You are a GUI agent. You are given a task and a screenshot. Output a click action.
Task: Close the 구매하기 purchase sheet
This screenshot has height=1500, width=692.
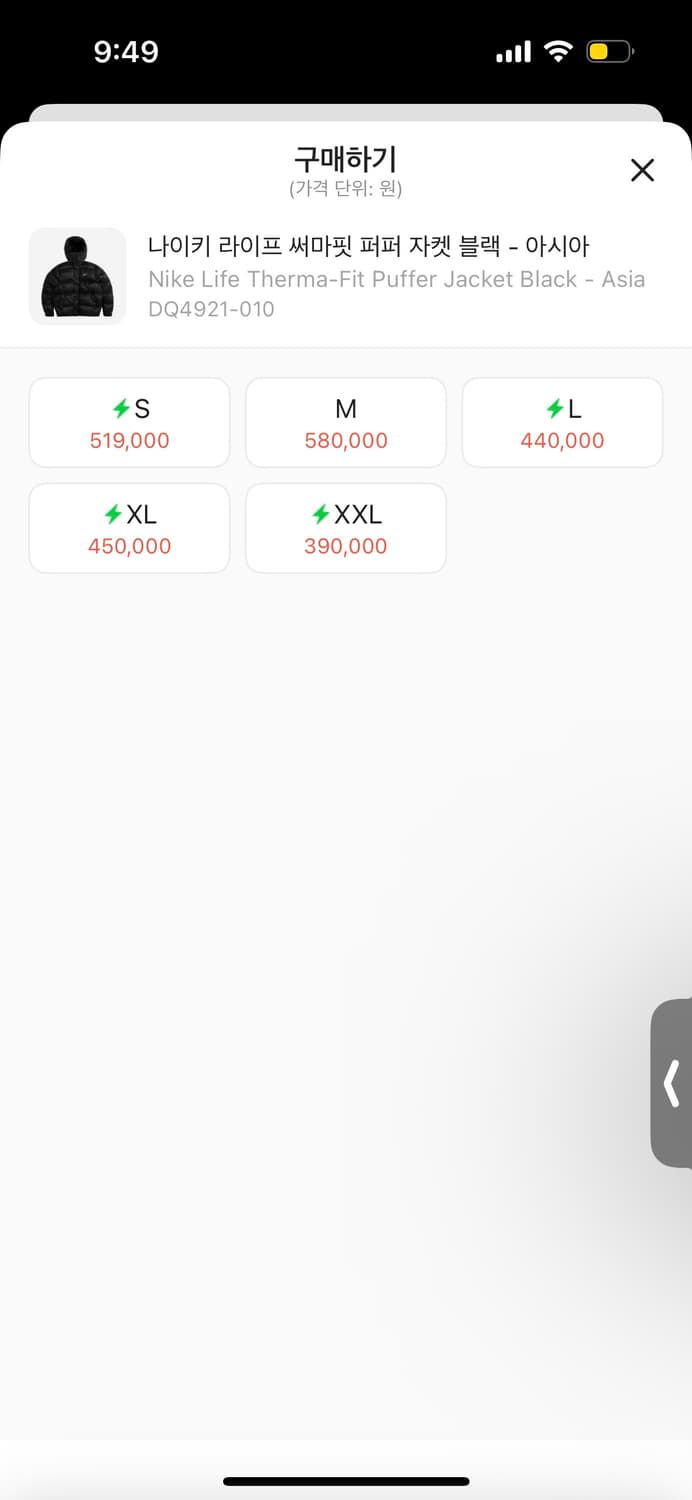coord(642,170)
